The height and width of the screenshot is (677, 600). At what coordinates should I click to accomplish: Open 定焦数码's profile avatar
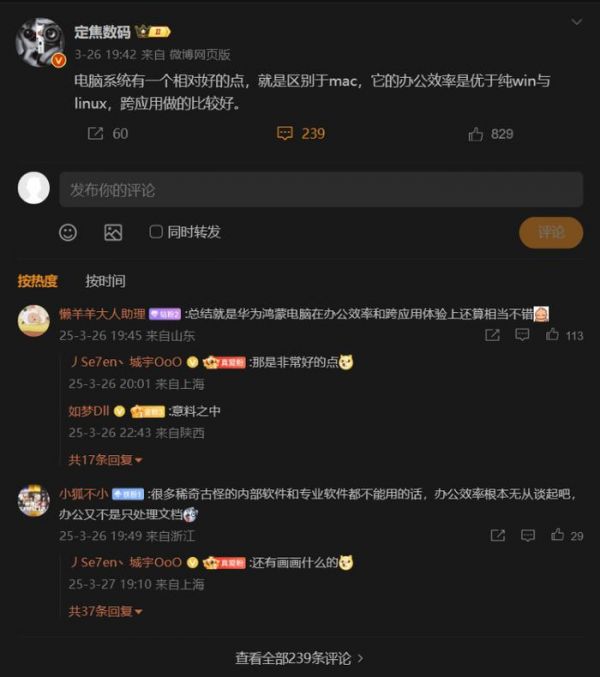41,43
